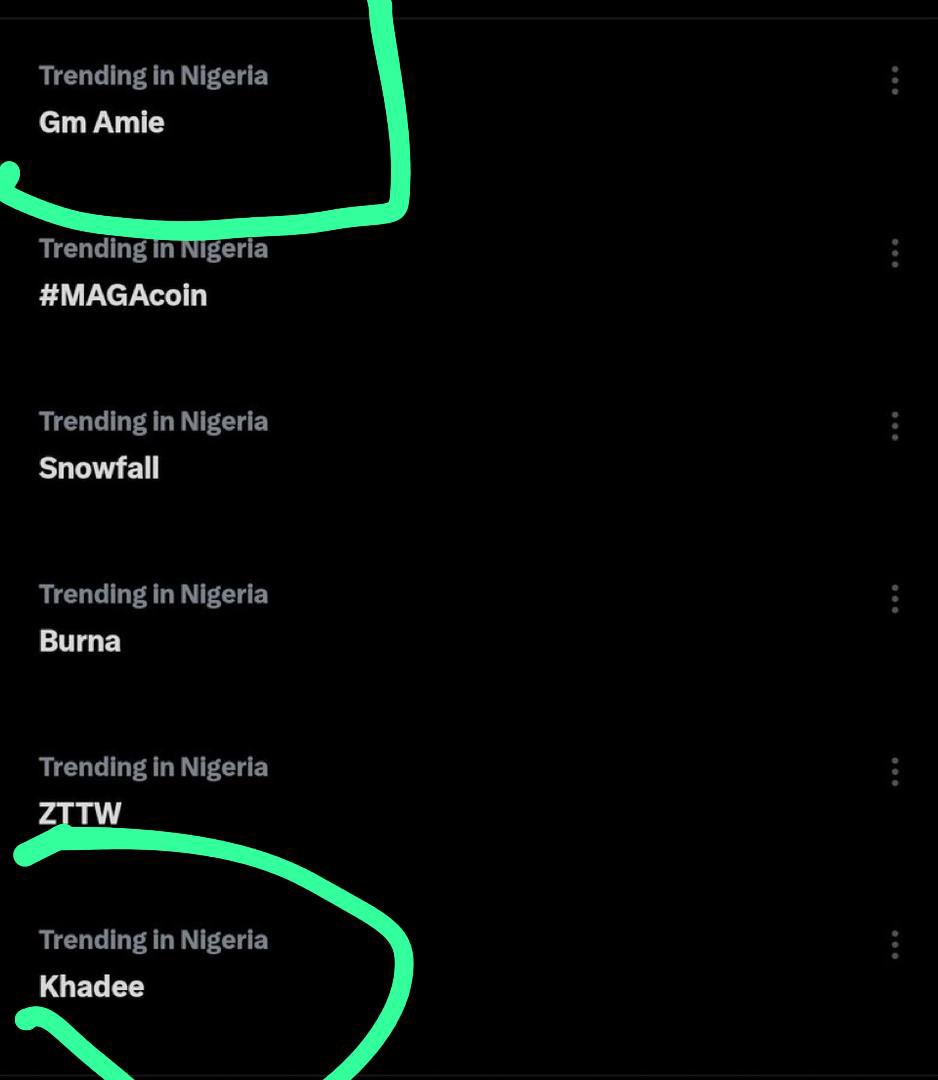This screenshot has width=938, height=1080.
Task: Open the Khadee trending topic
Action: 92,986
